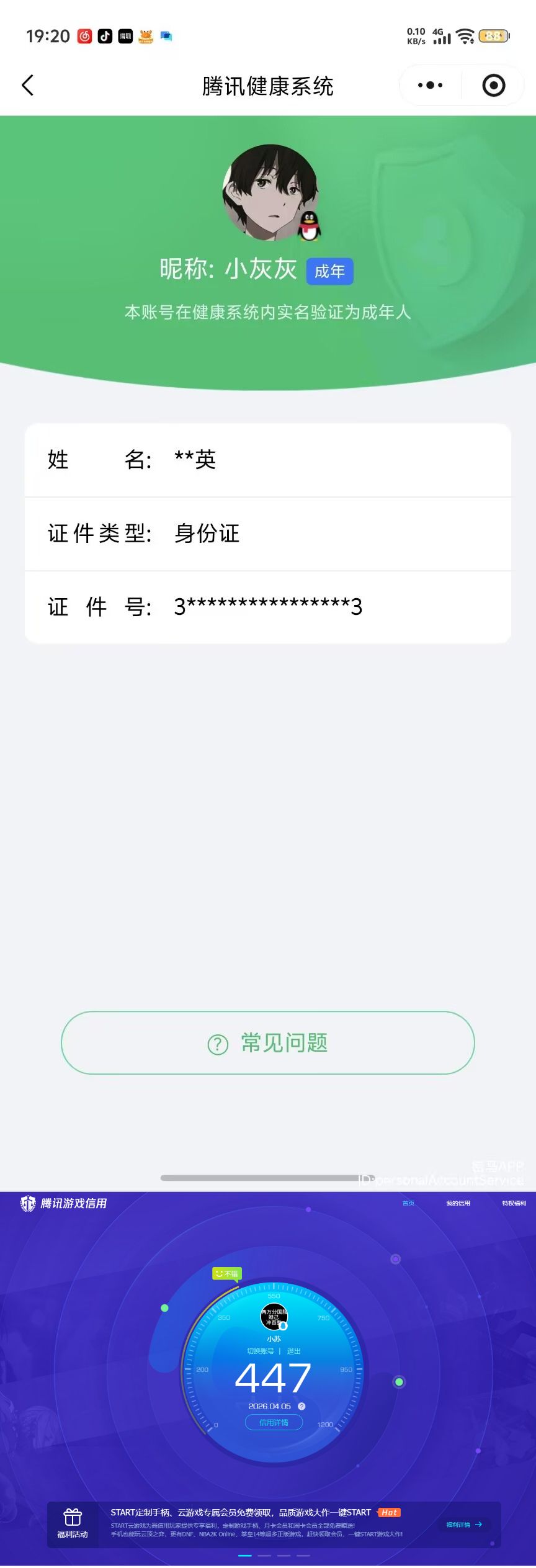Select the 特权福利 tab
Viewport: 536px width, 1568px height.
[513, 1203]
